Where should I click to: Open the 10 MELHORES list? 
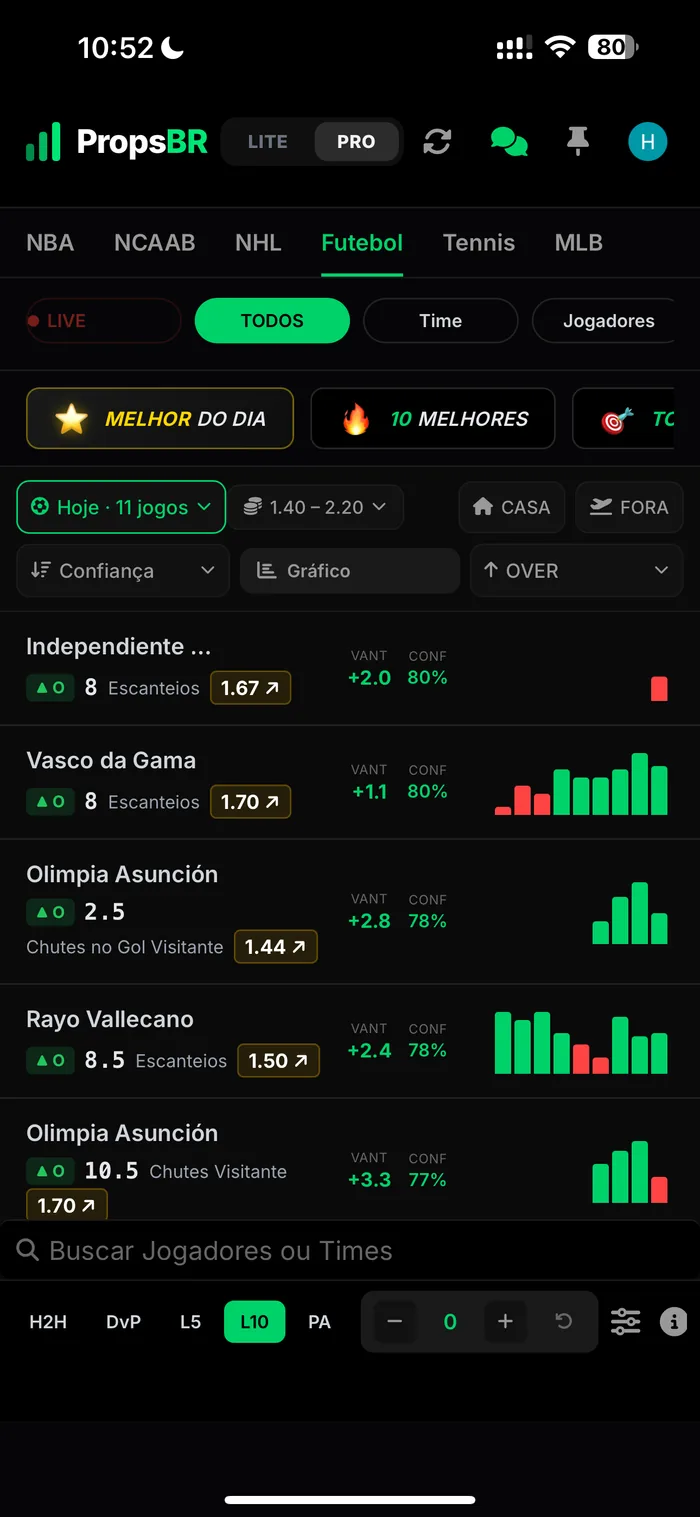click(433, 418)
